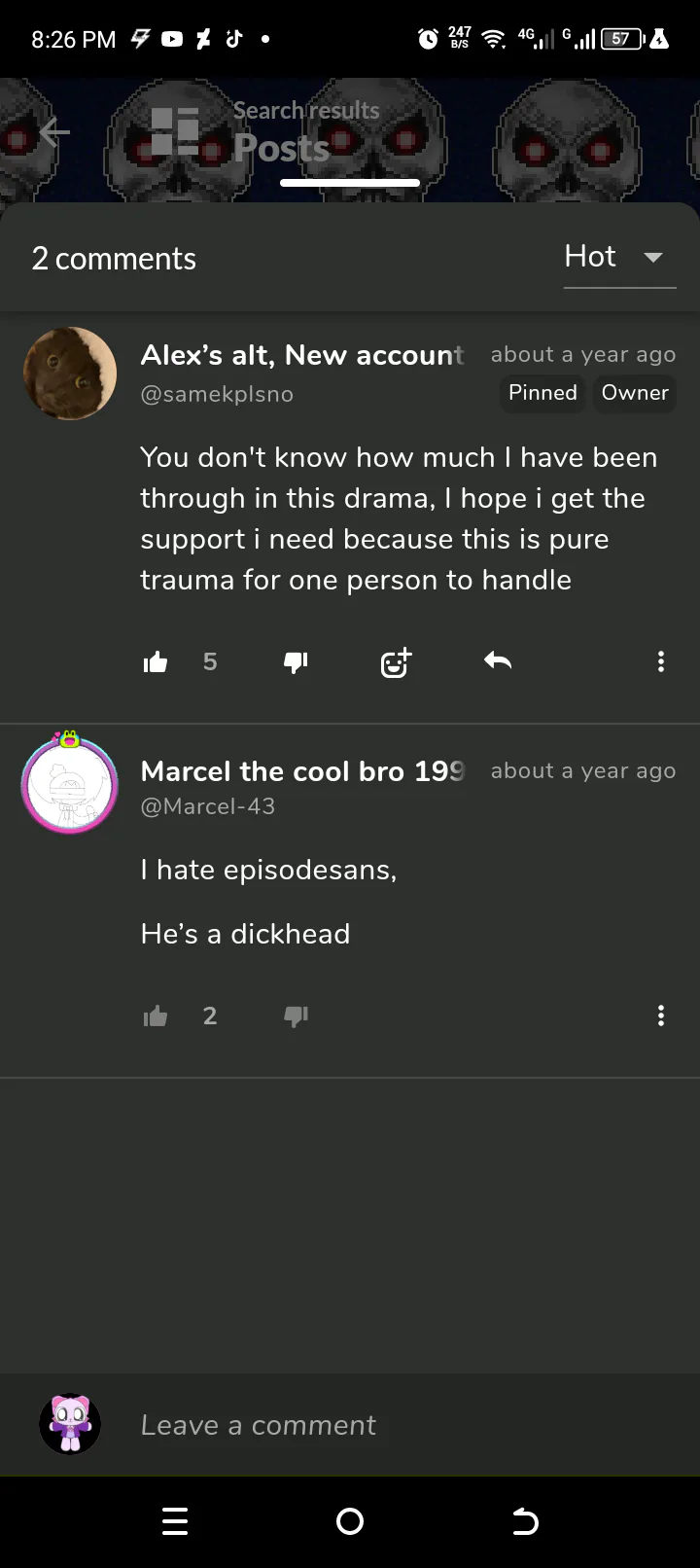
Task: Open the @samekplsno username link
Action: pos(217,394)
